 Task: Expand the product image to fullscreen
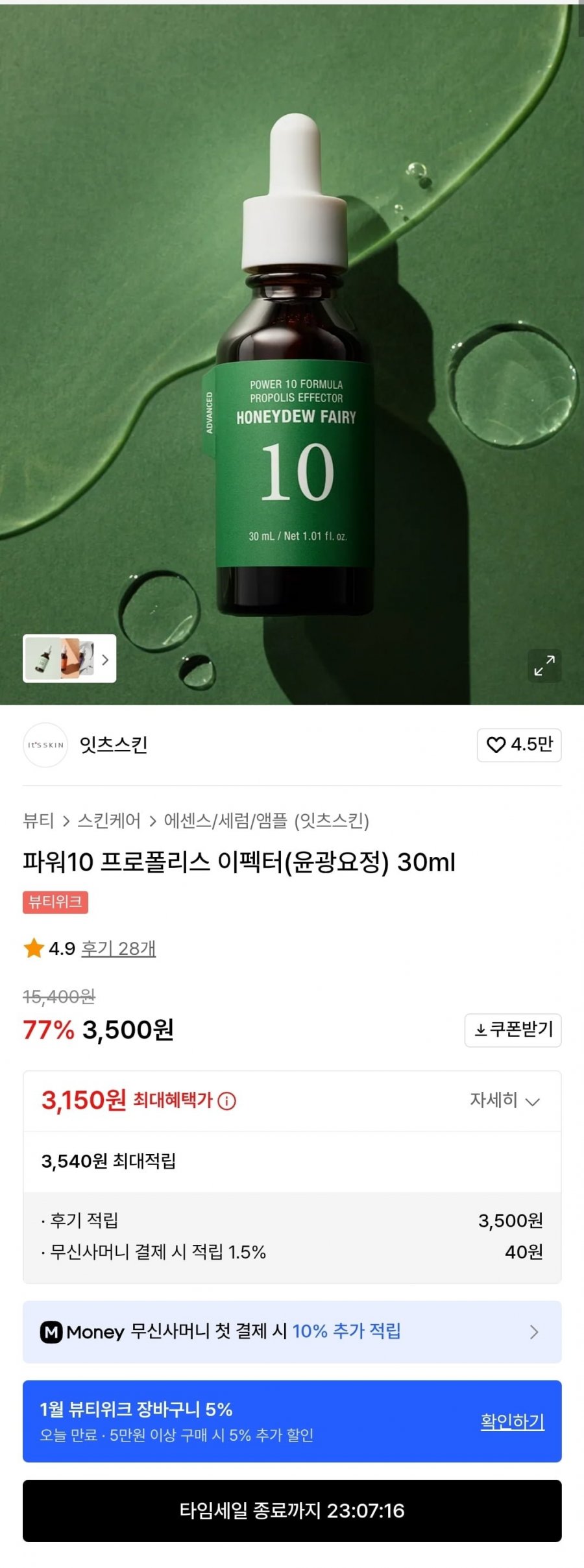(x=544, y=666)
